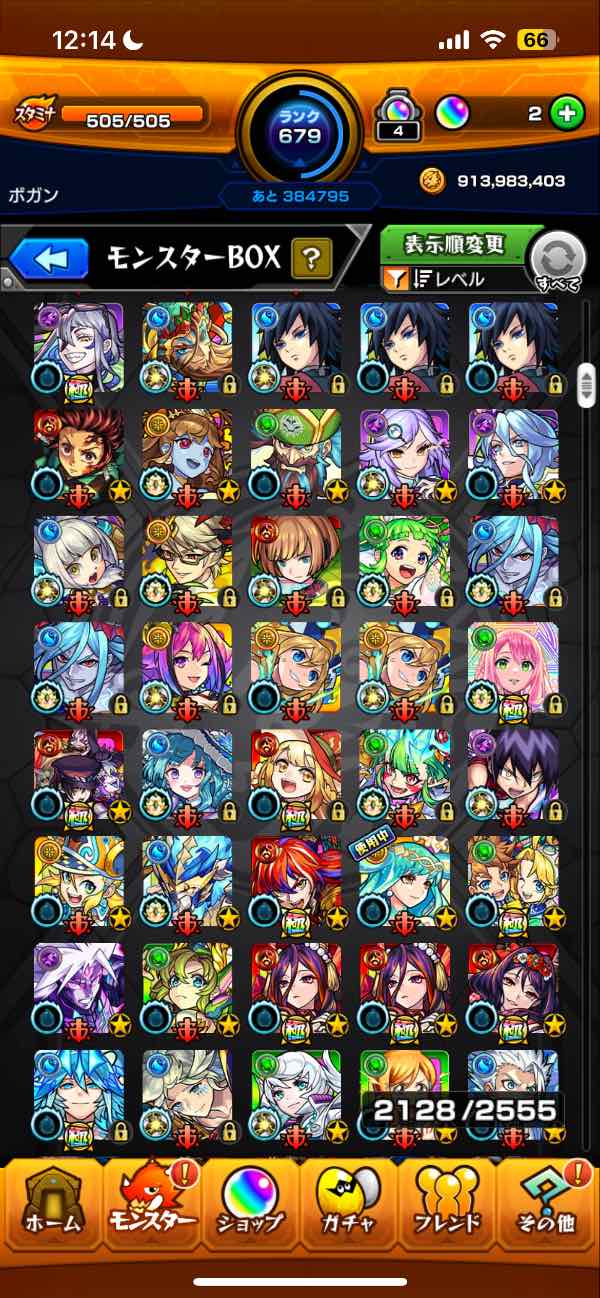Switch to the モンスター tab

coord(151,1202)
